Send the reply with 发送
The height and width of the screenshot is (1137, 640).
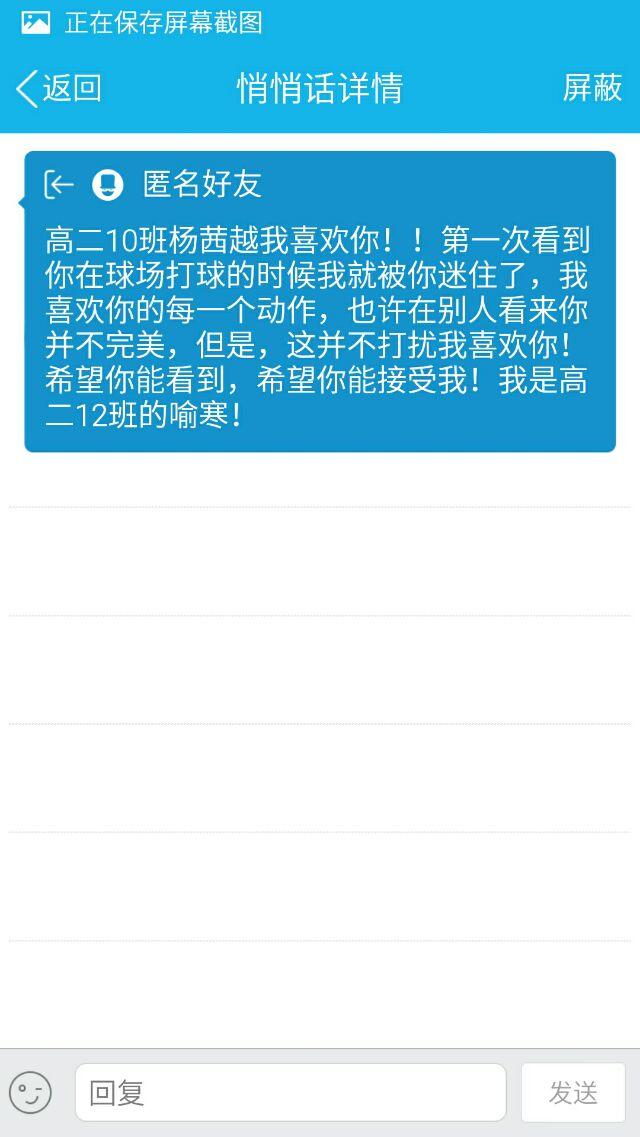tap(573, 1092)
